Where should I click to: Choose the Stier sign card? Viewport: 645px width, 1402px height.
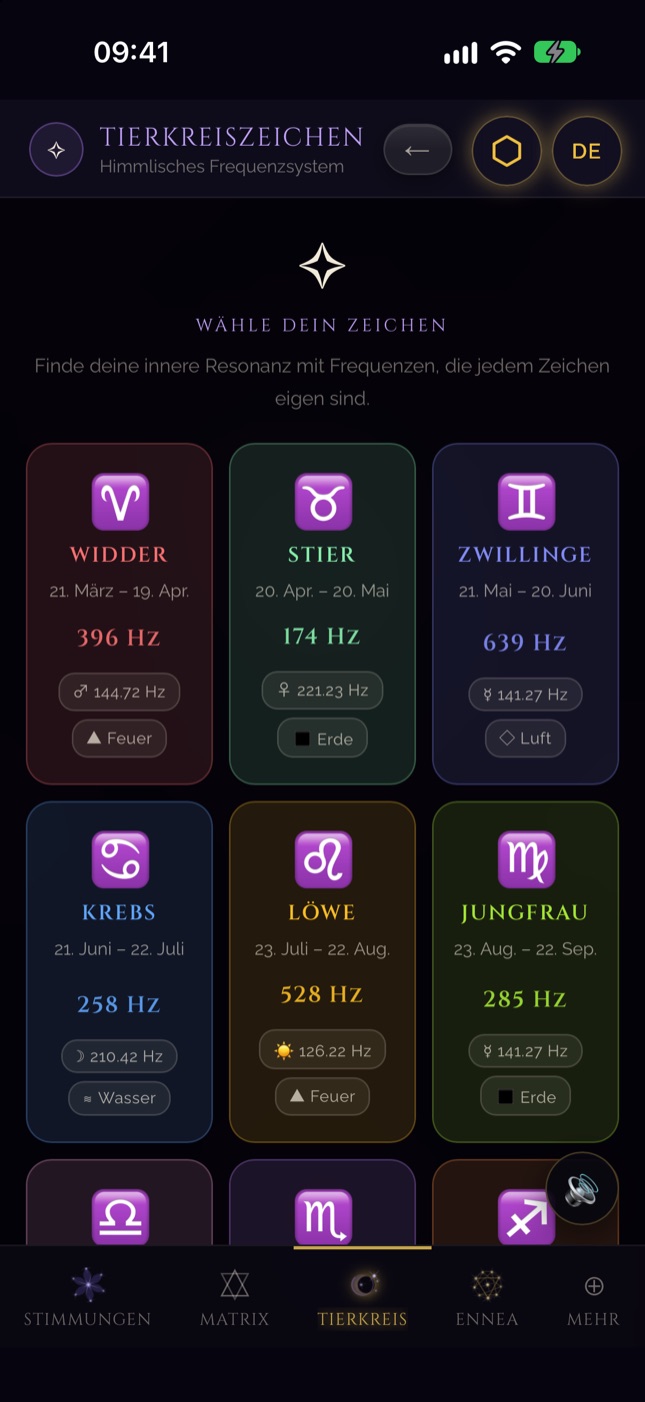tap(322, 614)
